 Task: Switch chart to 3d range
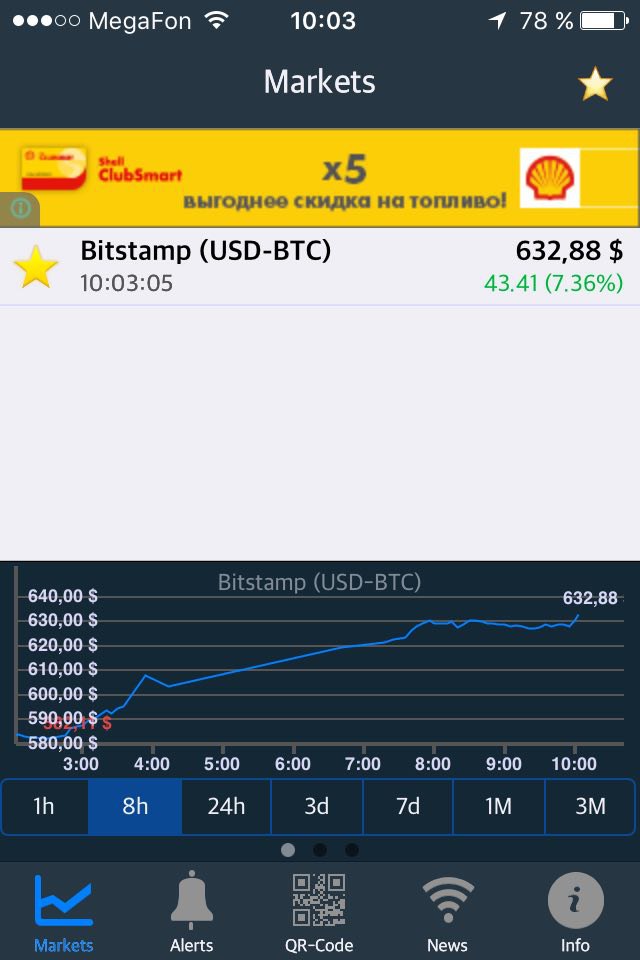[x=317, y=806]
